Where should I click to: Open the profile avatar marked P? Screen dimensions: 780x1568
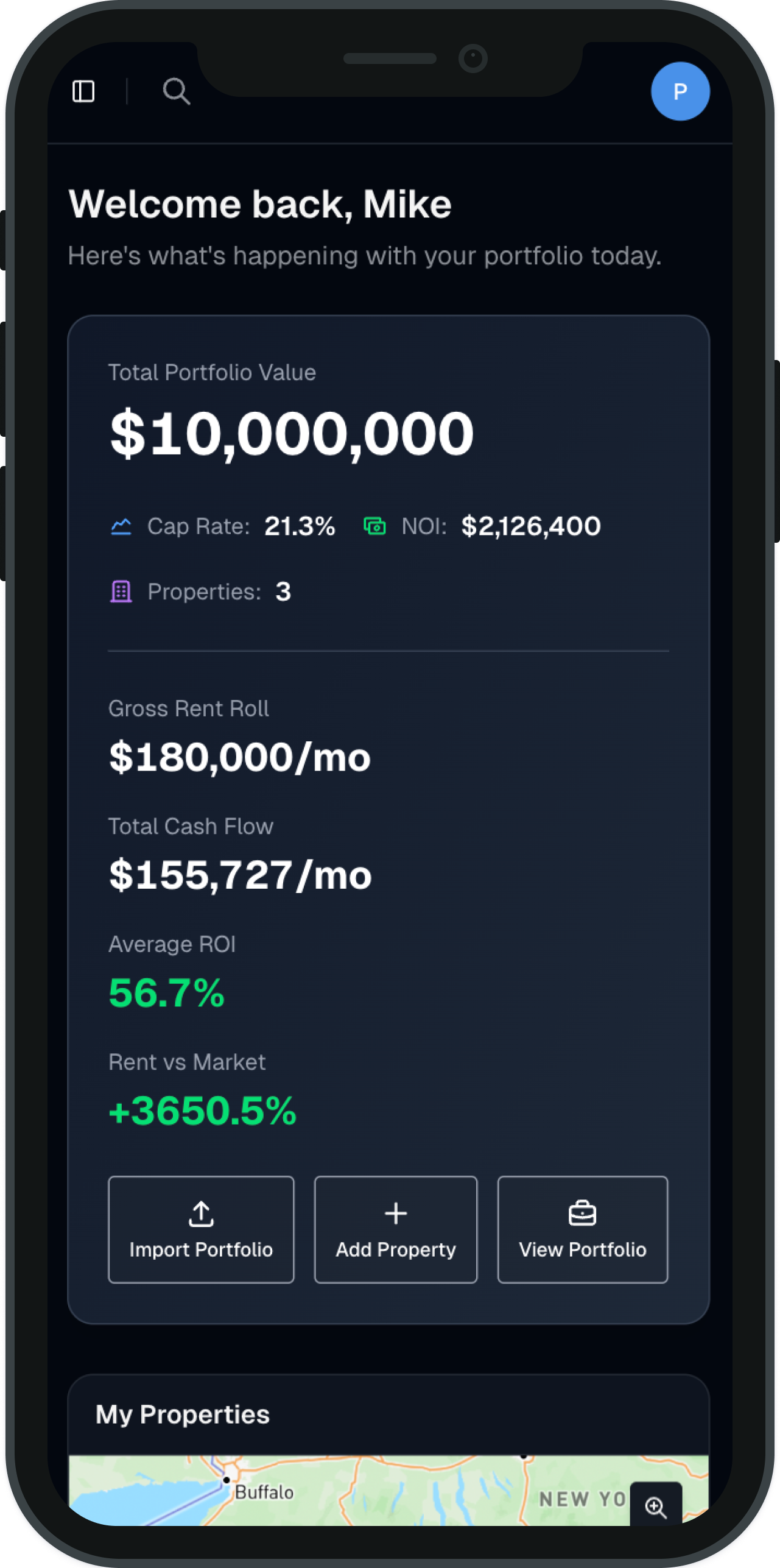coord(680,91)
